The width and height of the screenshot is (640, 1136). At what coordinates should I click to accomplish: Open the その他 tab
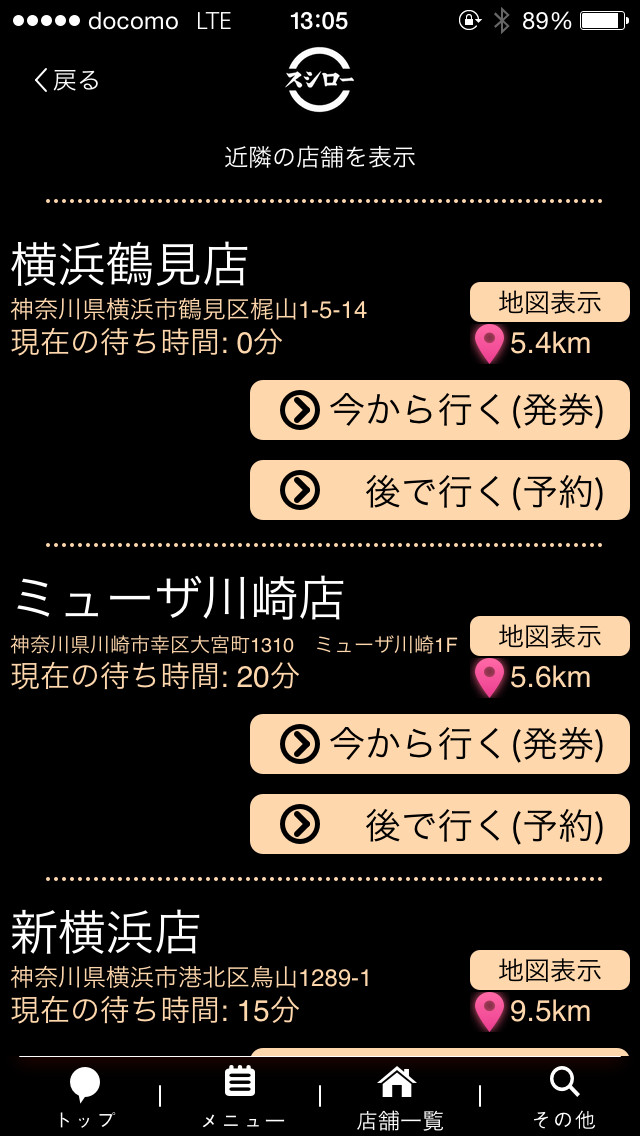tap(564, 1096)
